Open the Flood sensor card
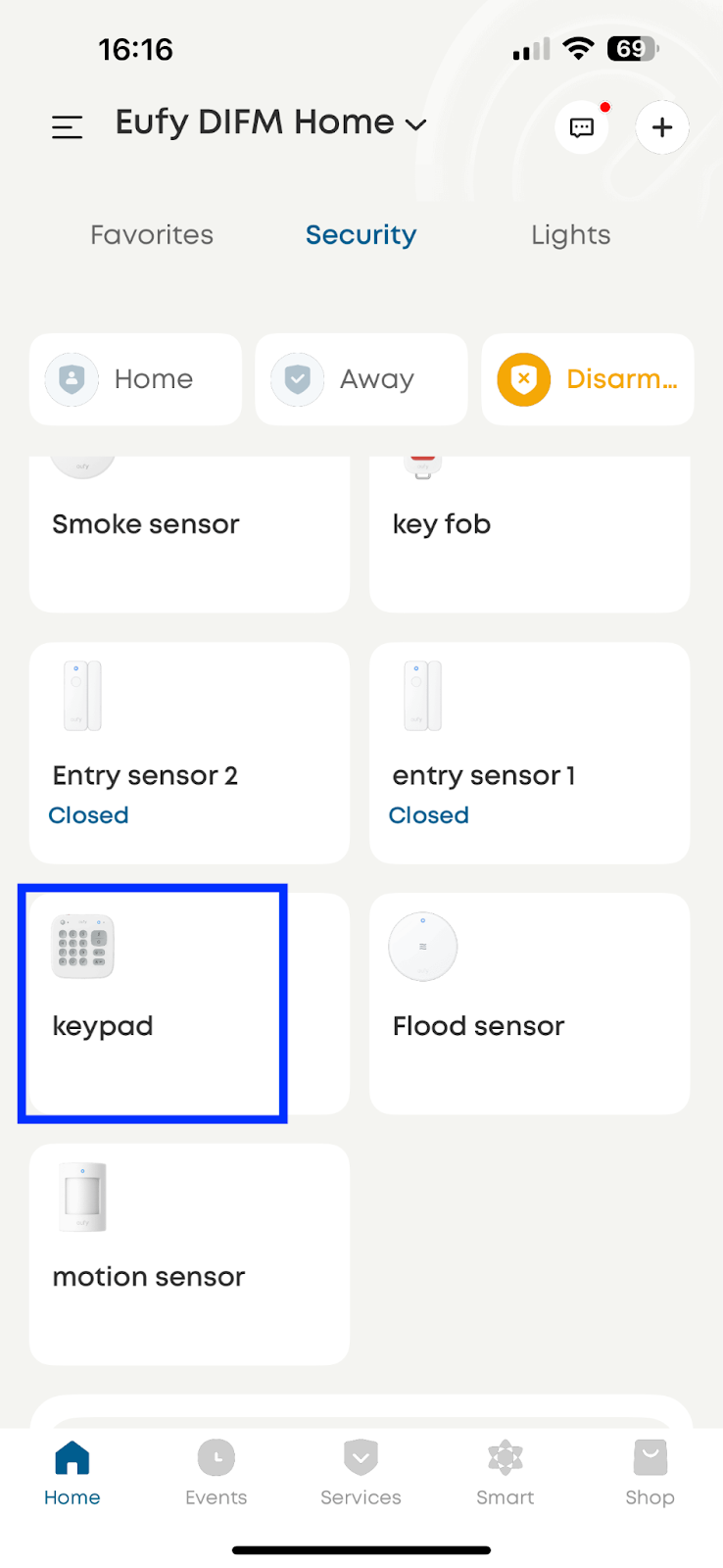The height and width of the screenshot is (1568, 723). (x=529, y=1003)
